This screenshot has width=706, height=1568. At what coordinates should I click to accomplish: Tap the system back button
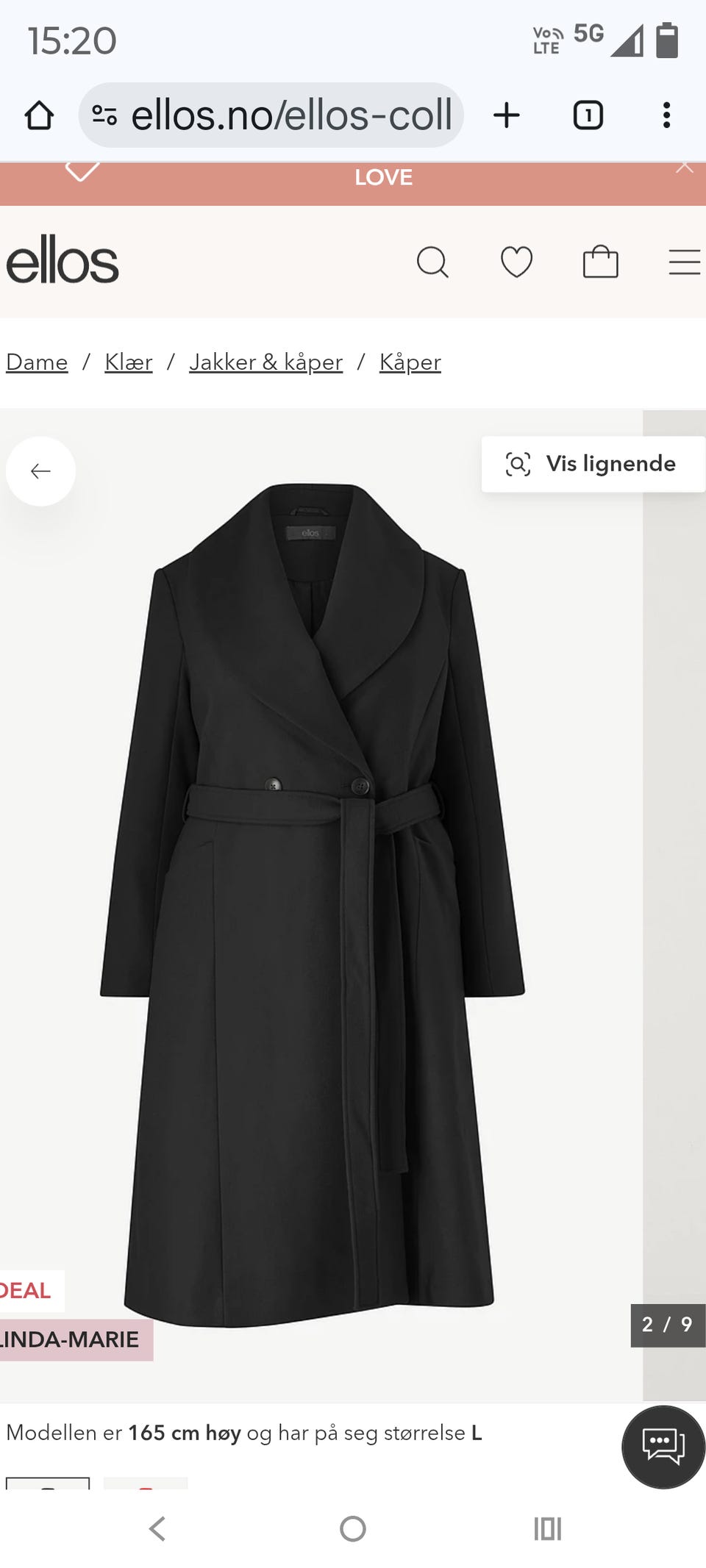157,1529
